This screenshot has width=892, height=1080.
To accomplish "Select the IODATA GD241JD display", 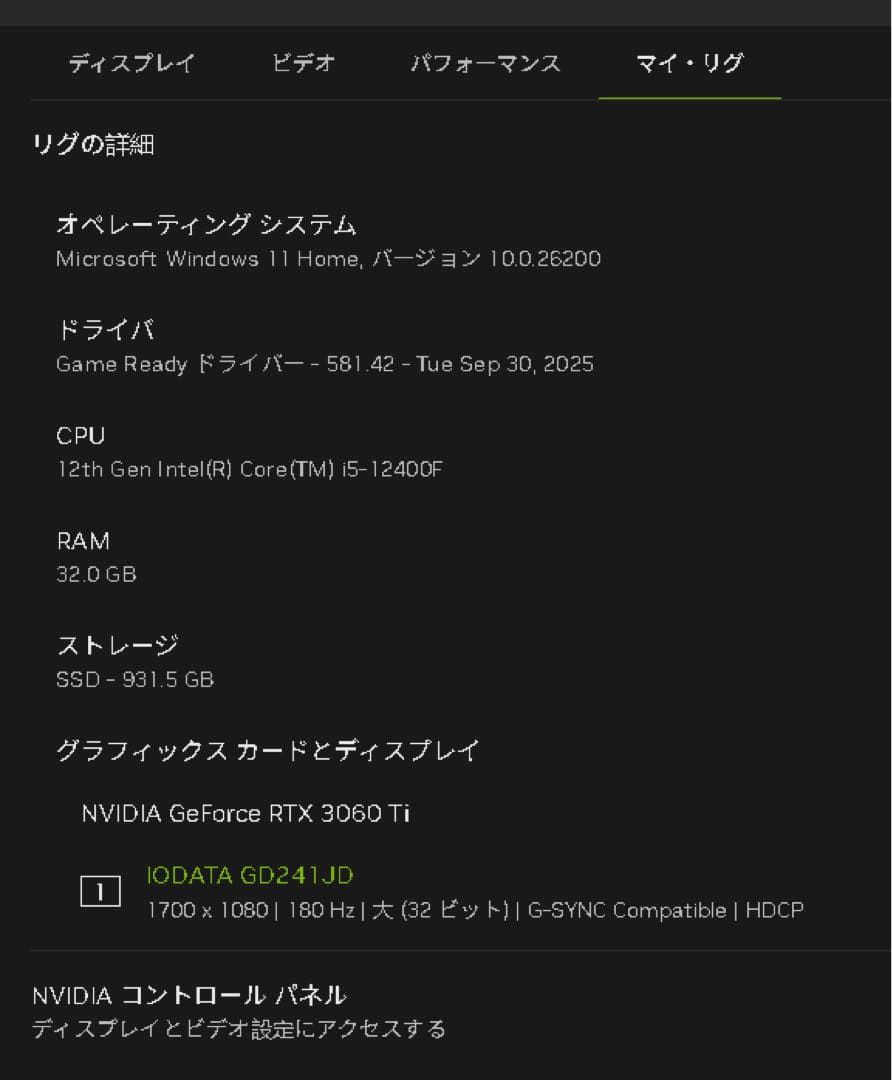I will [x=250, y=876].
